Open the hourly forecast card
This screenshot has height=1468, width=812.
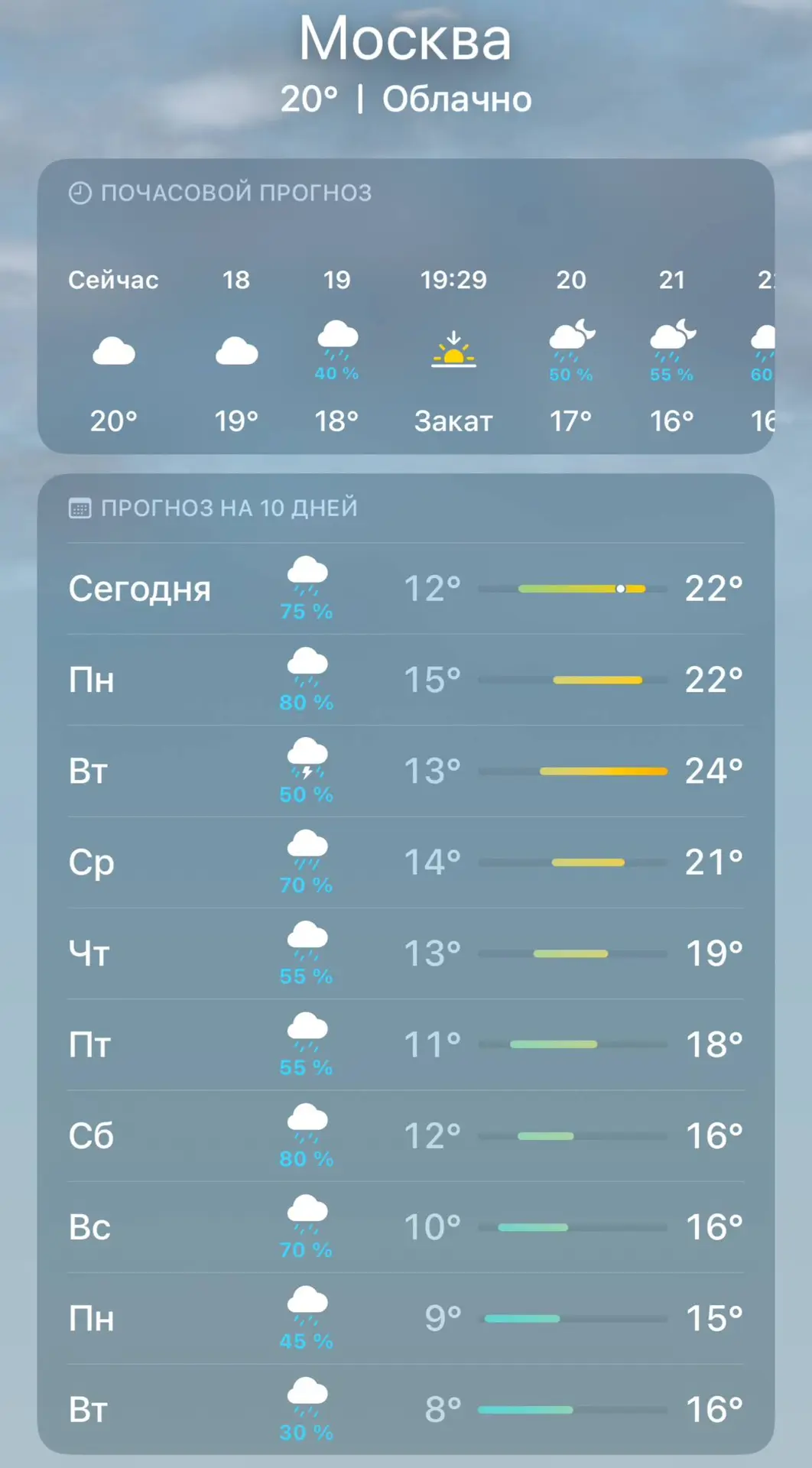tap(406, 306)
